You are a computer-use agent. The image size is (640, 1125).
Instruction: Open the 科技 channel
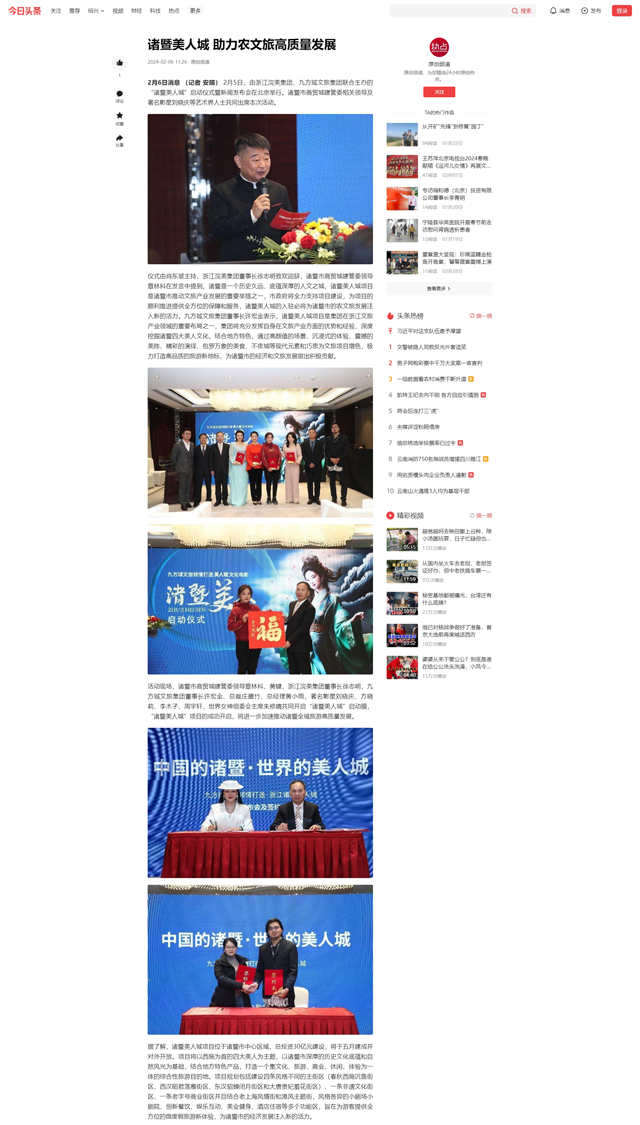click(x=155, y=11)
